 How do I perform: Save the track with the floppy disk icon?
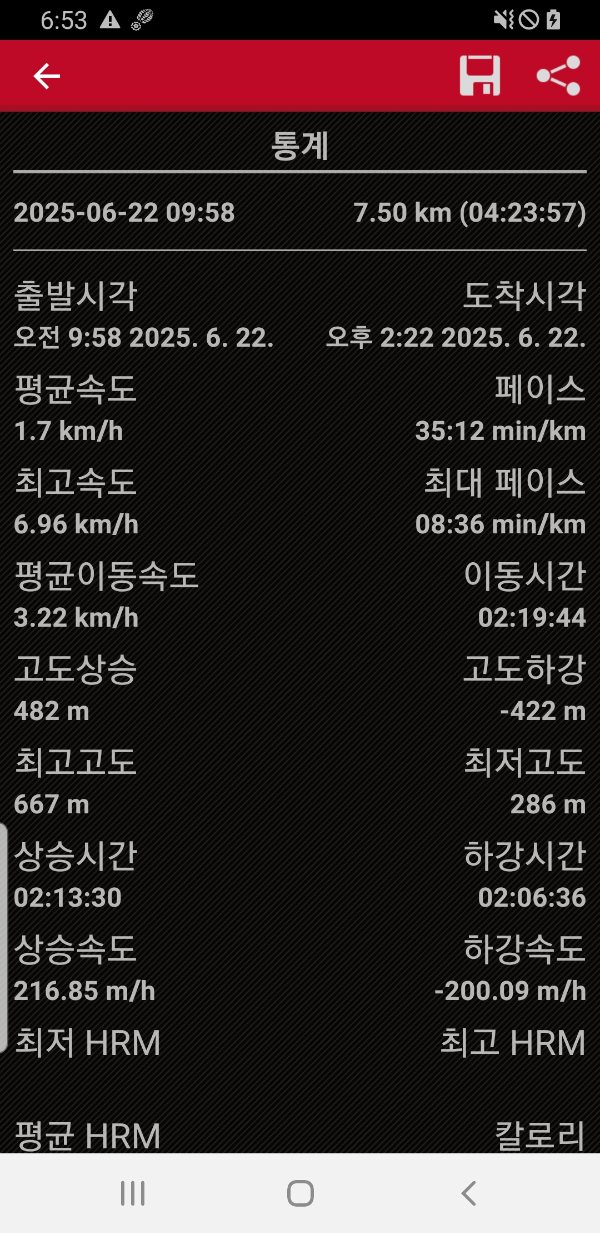[x=480, y=76]
